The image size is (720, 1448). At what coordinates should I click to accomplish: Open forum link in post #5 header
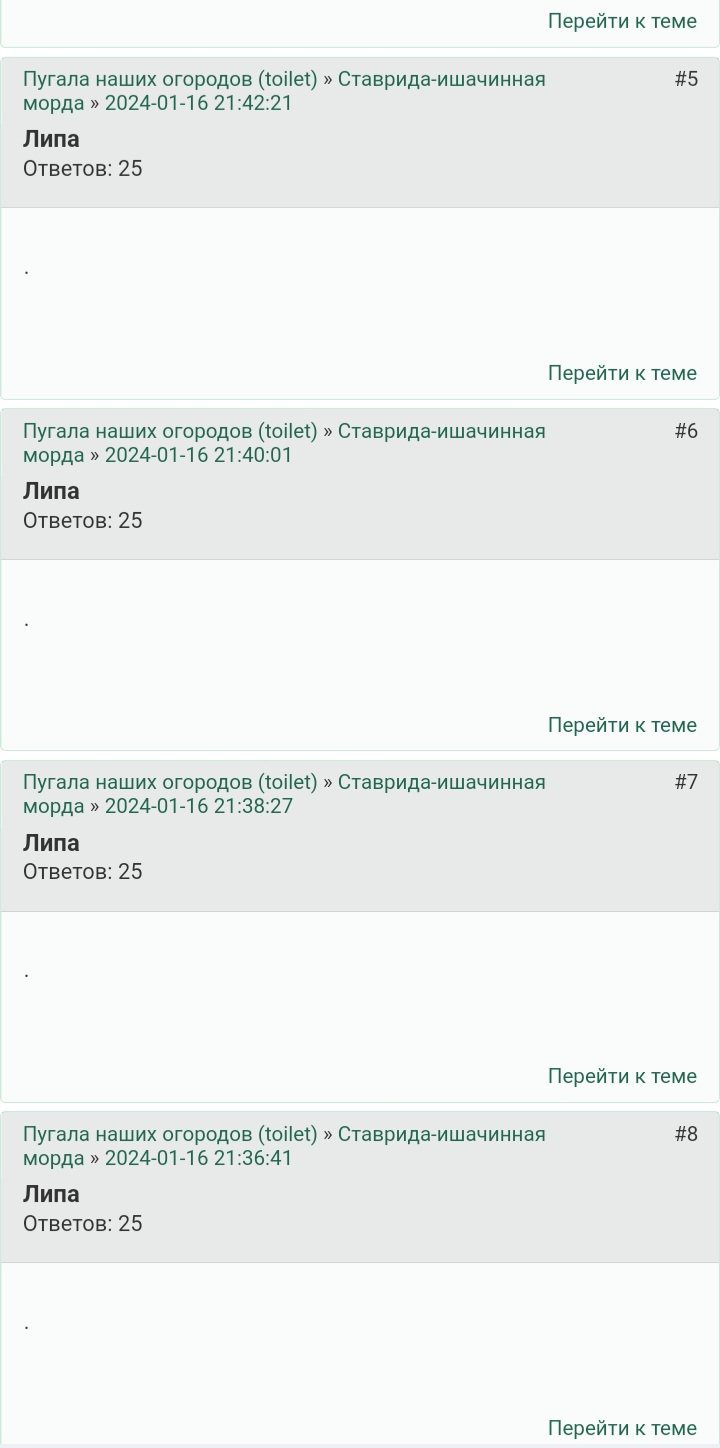click(x=170, y=79)
